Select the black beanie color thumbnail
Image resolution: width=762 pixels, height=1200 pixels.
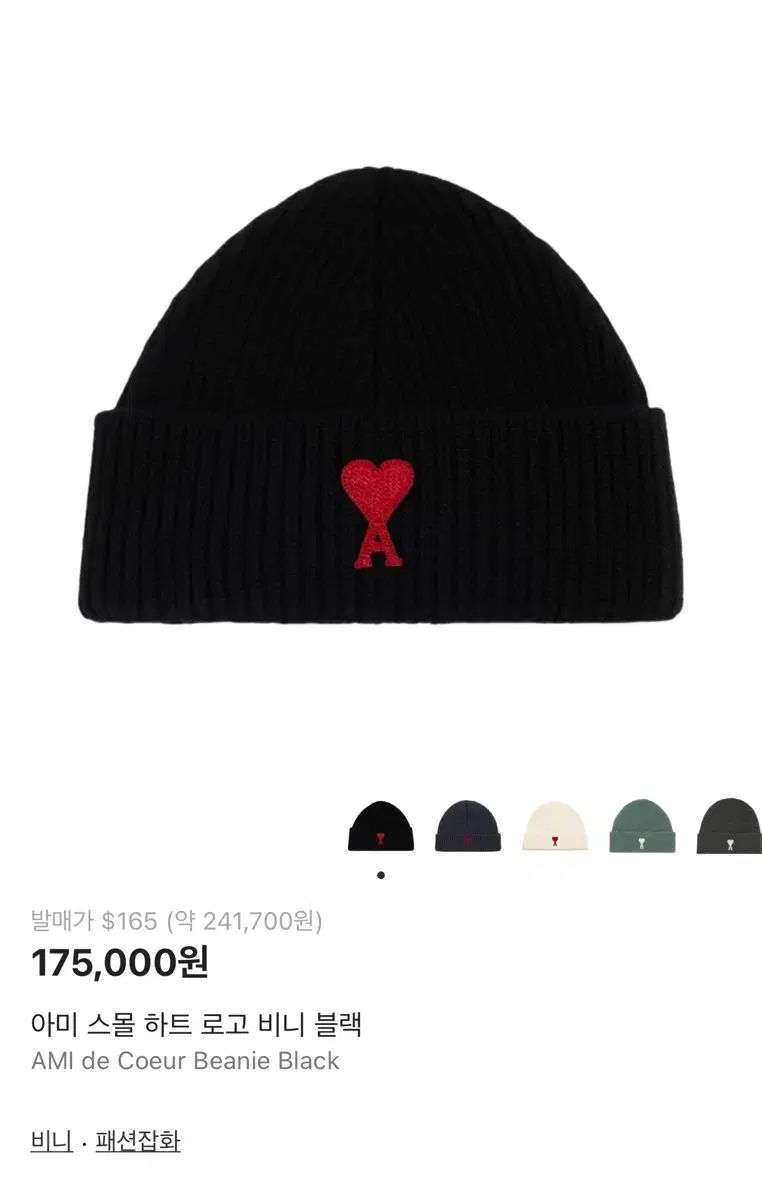click(381, 826)
